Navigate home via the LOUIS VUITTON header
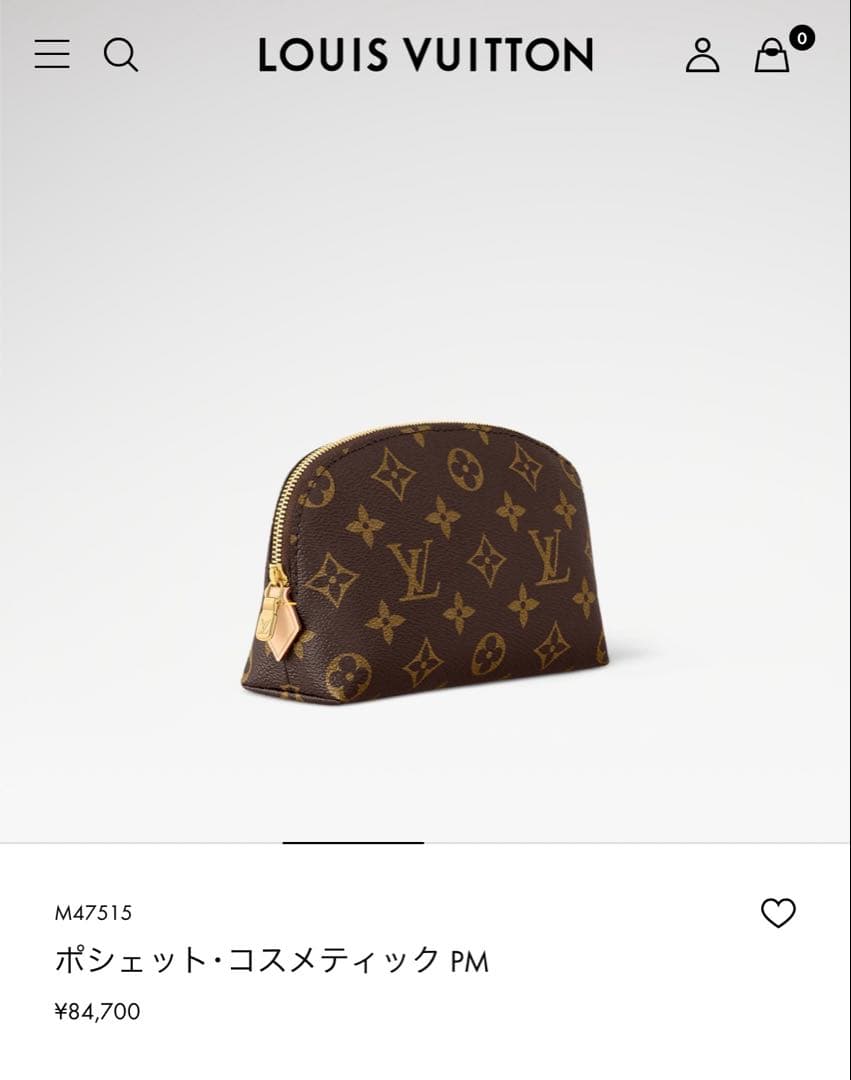 pos(424,57)
